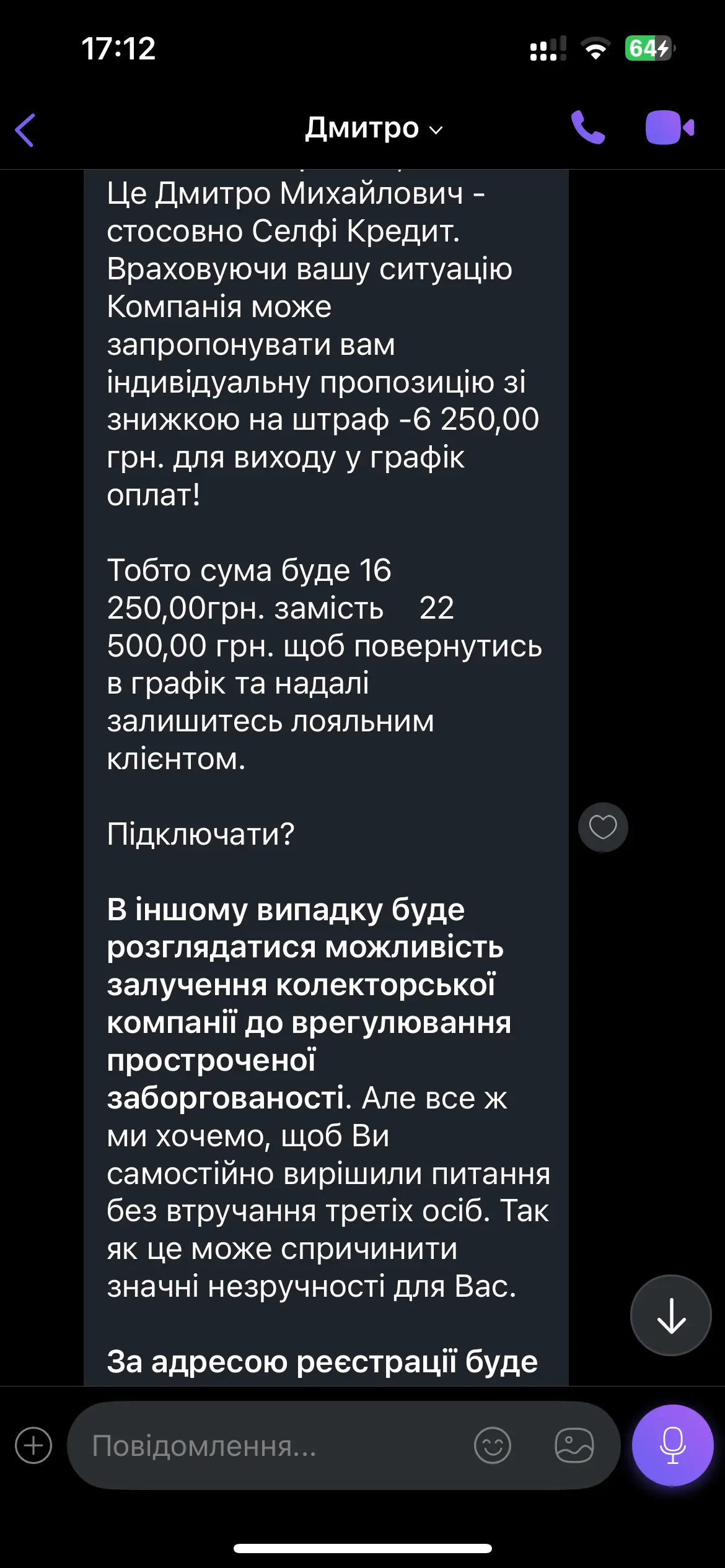Go back to the chat list
Image resolution: width=725 pixels, height=1568 pixels.
click(25, 130)
